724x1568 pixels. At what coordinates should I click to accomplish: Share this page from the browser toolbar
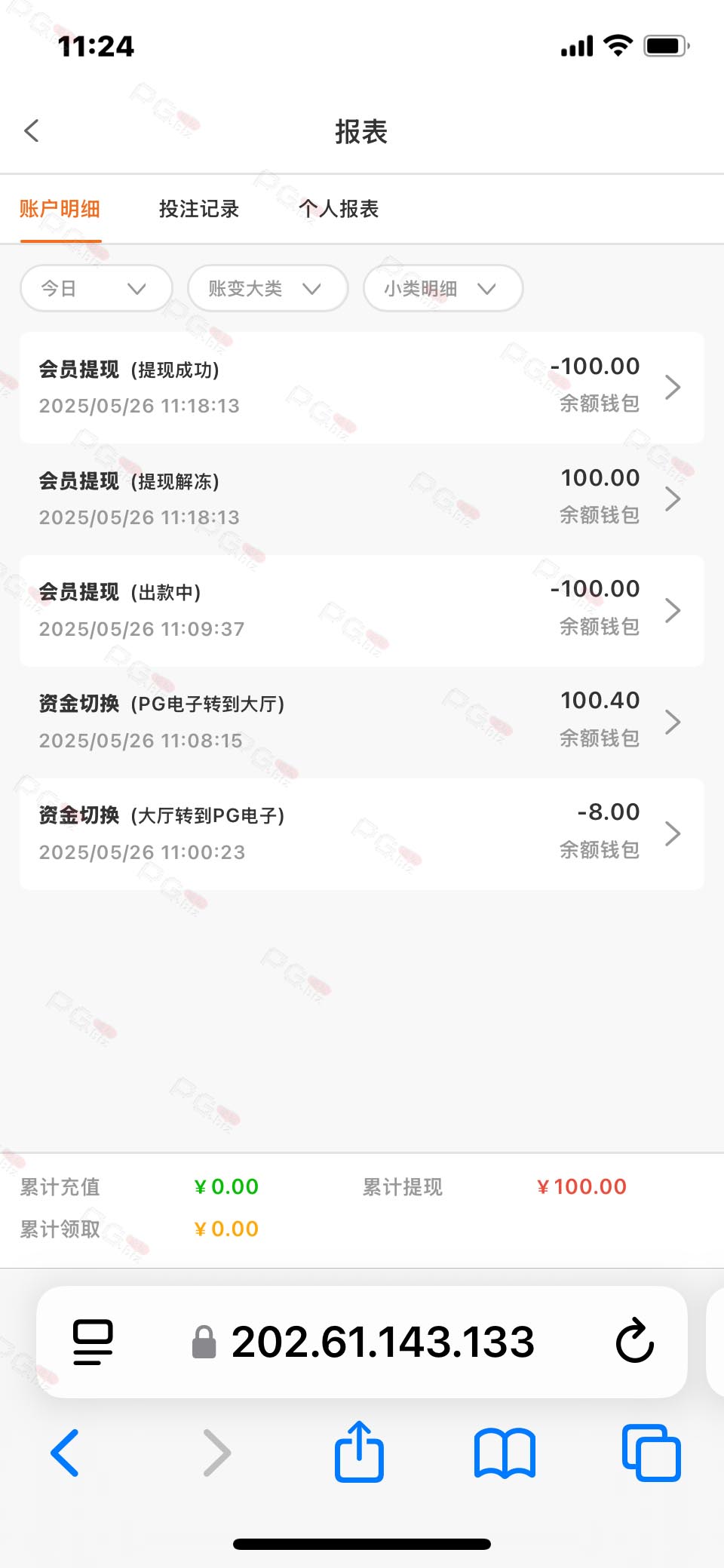click(x=360, y=1452)
